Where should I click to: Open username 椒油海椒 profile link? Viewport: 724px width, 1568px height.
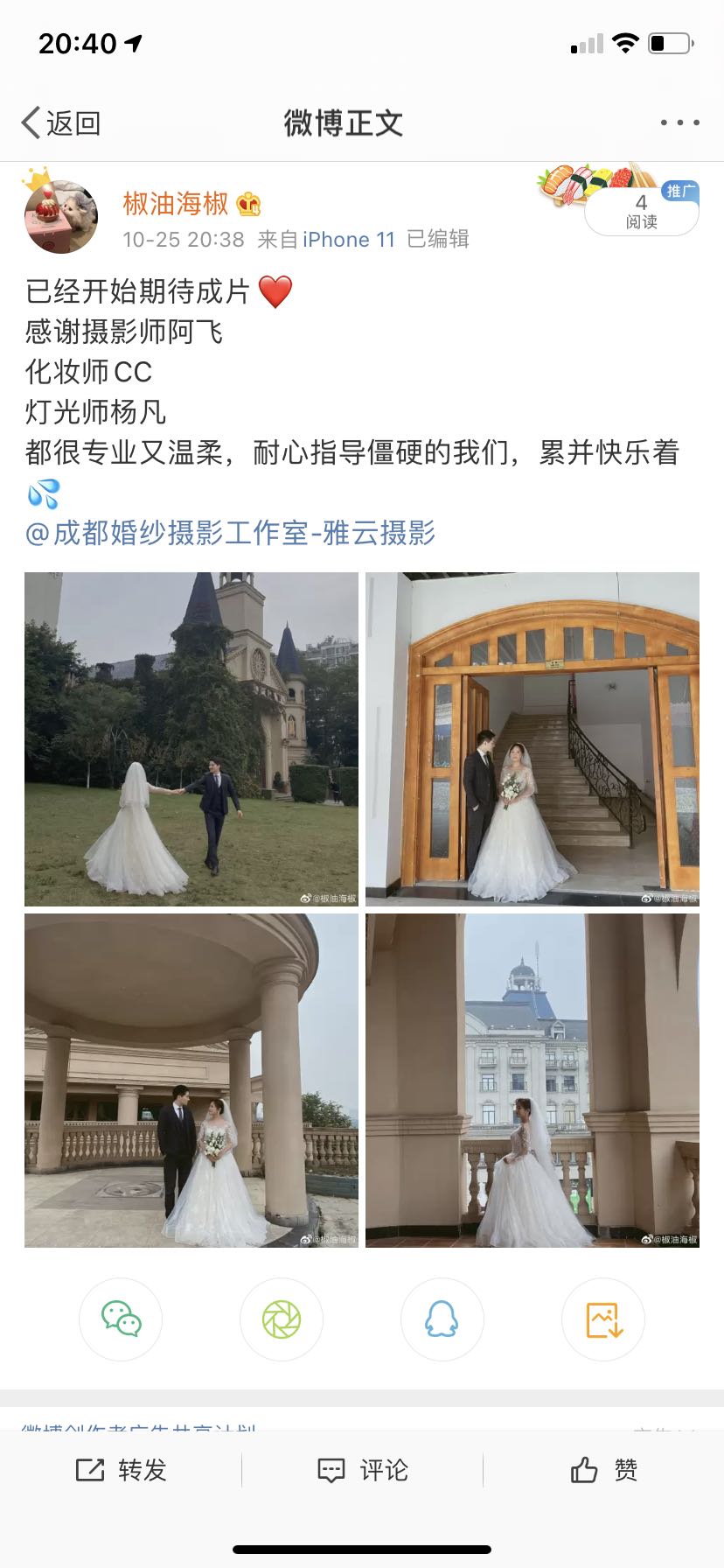[176, 204]
